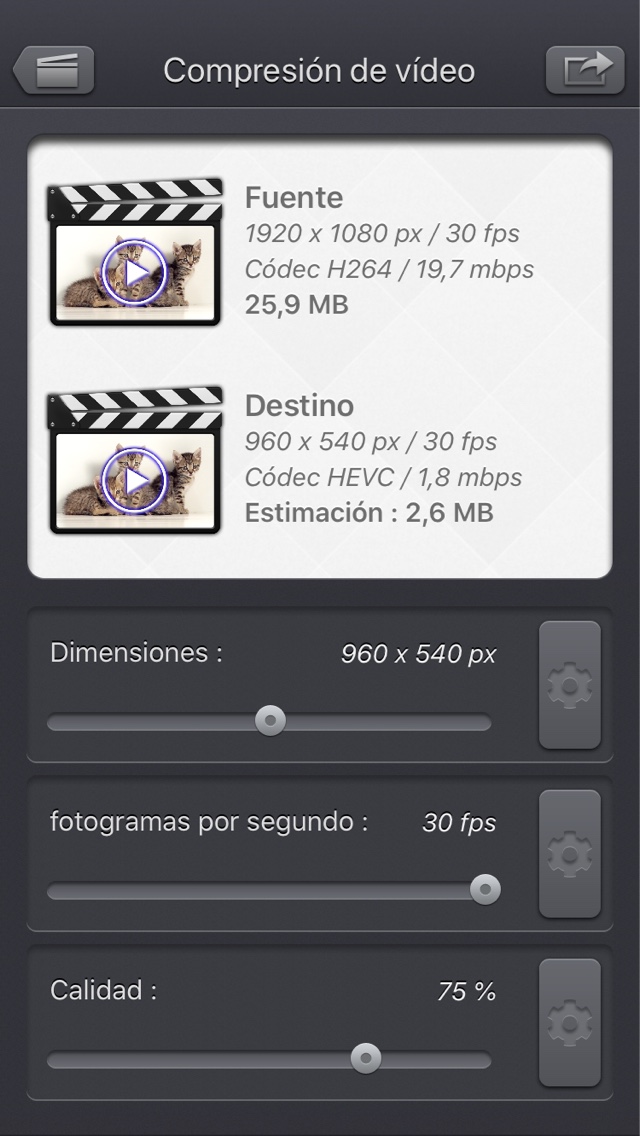Play the Fuente source video preview

pos(135,272)
